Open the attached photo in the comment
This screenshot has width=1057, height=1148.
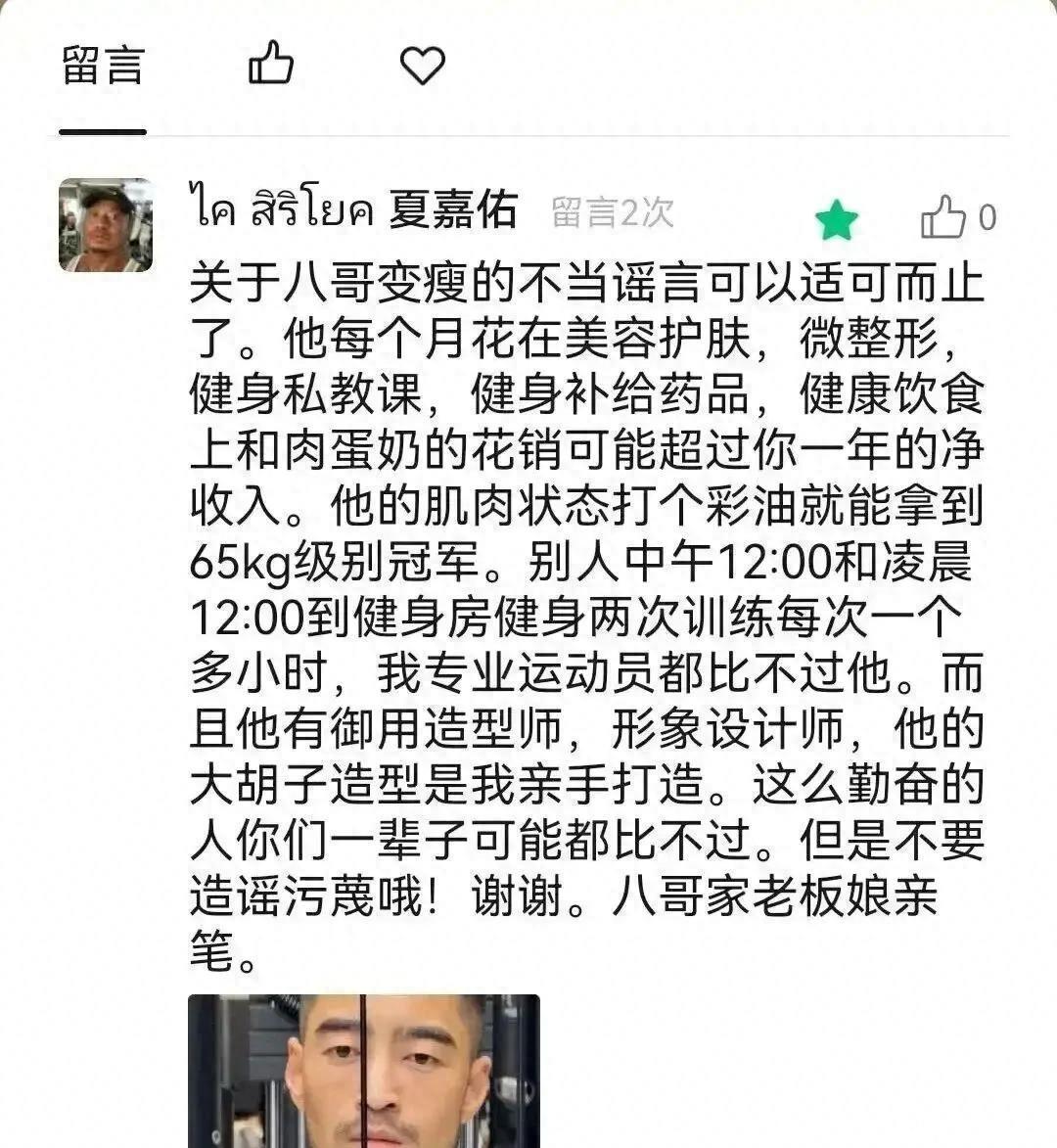(x=363, y=1071)
